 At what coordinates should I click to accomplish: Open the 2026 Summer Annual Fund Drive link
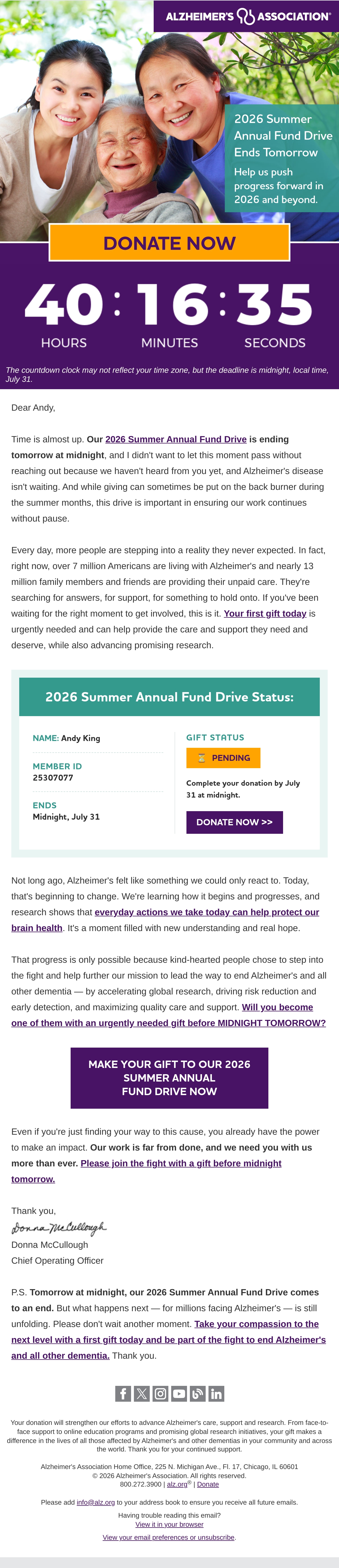(x=176, y=439)
